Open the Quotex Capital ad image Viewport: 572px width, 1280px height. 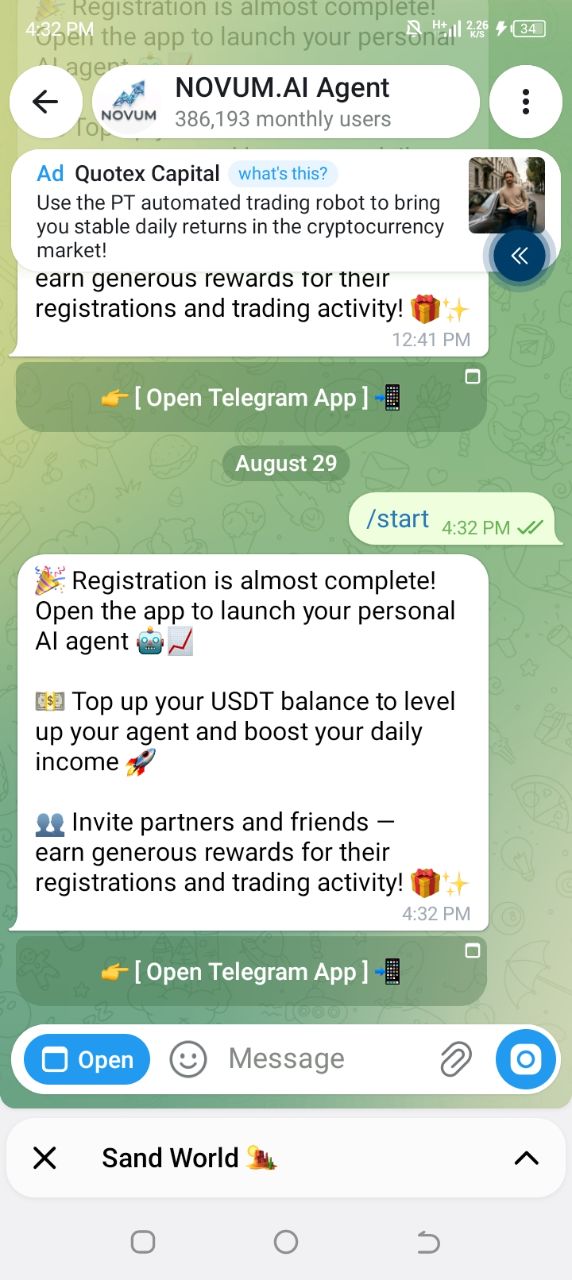click(x=507, y=195)
